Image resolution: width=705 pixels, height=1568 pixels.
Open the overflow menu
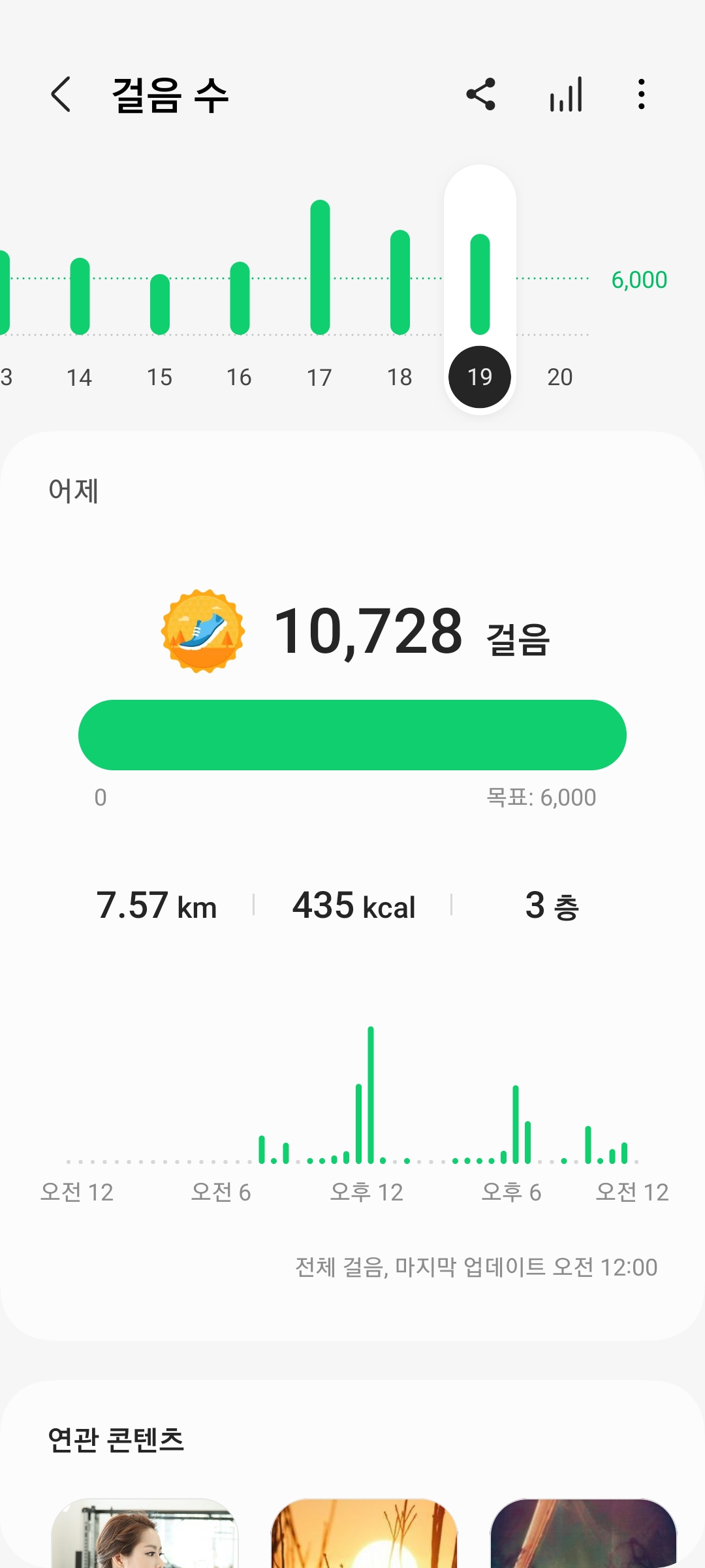coord(642,95)
